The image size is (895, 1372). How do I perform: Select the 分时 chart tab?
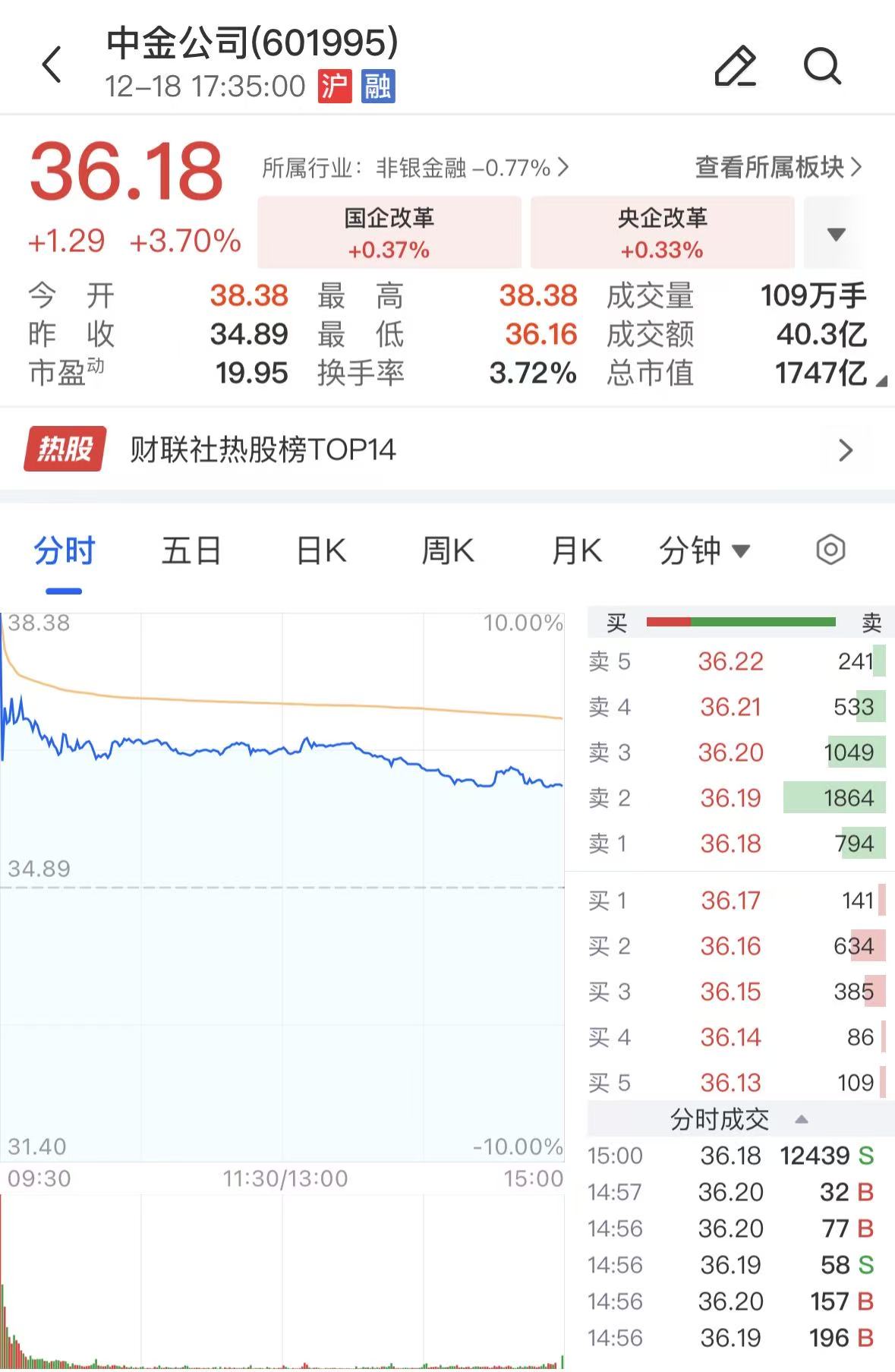click(x=64, y=551)
